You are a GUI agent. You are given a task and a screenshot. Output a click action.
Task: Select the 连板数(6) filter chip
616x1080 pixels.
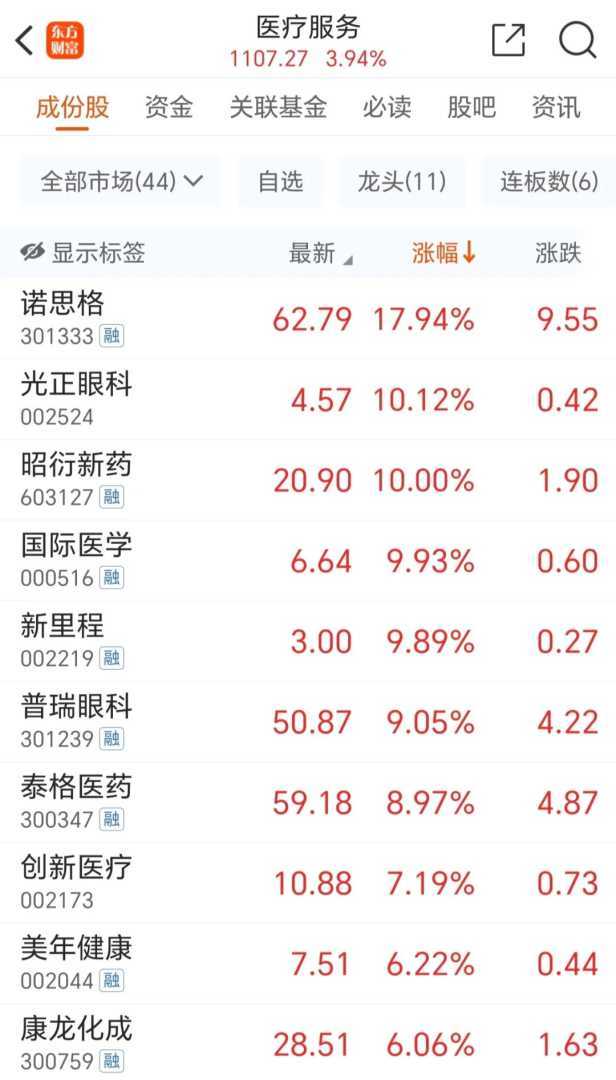click(x=549, y=181)
